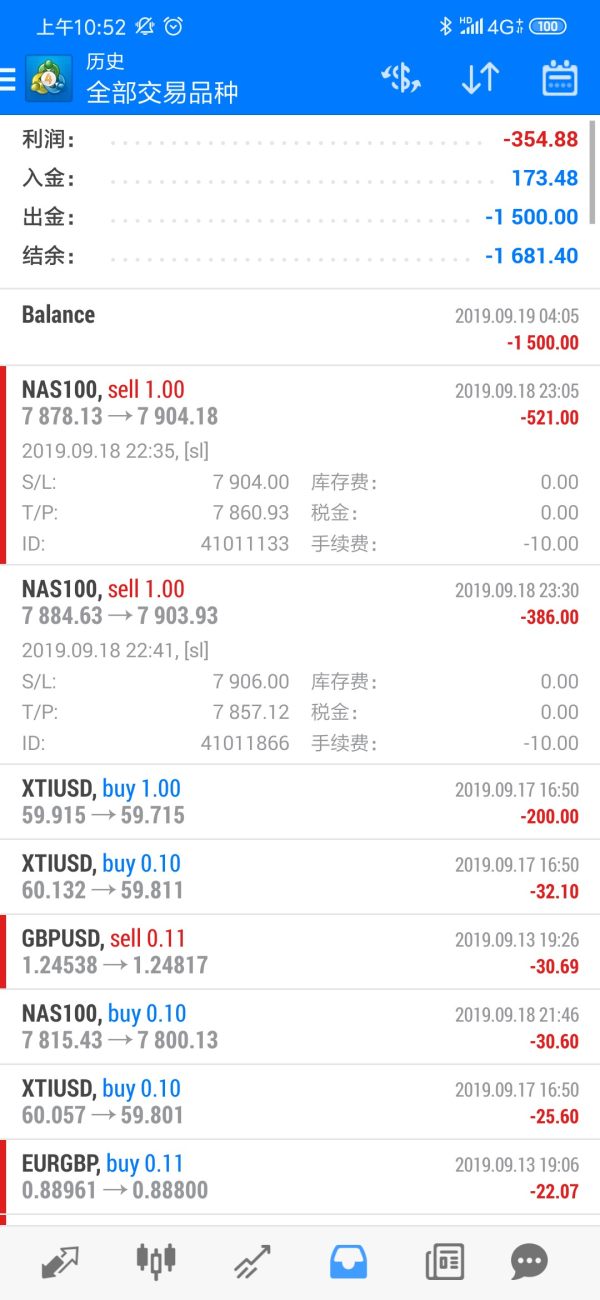The height and width of the screenshot is (1300, 600).
Task: Switch to the Quotes tab
Action: click(x=60, y=1262)
